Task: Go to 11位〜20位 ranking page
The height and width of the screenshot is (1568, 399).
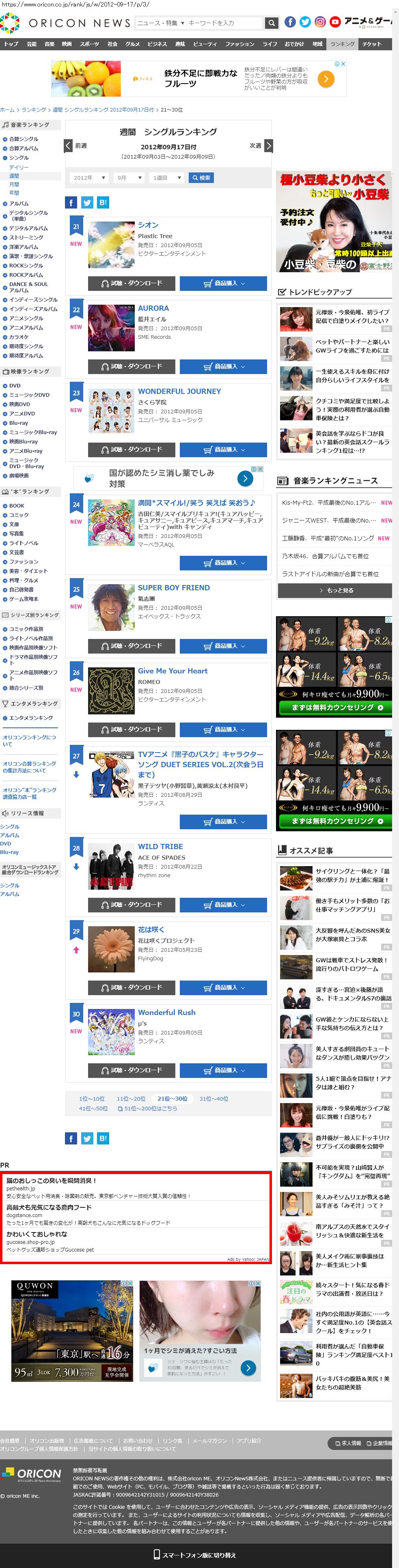Action: click(131, 1099)
